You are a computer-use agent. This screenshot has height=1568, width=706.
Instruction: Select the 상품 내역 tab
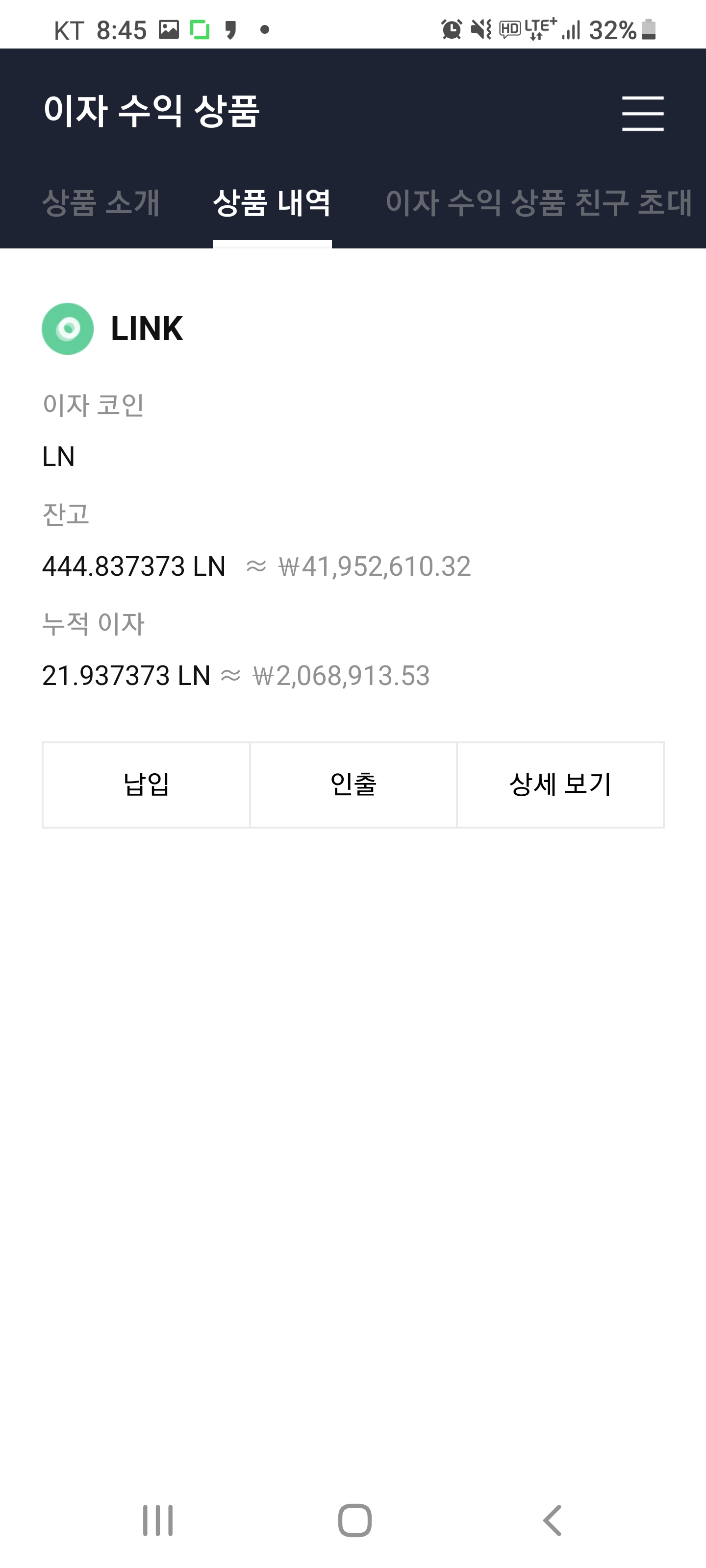tap(272, 203)
